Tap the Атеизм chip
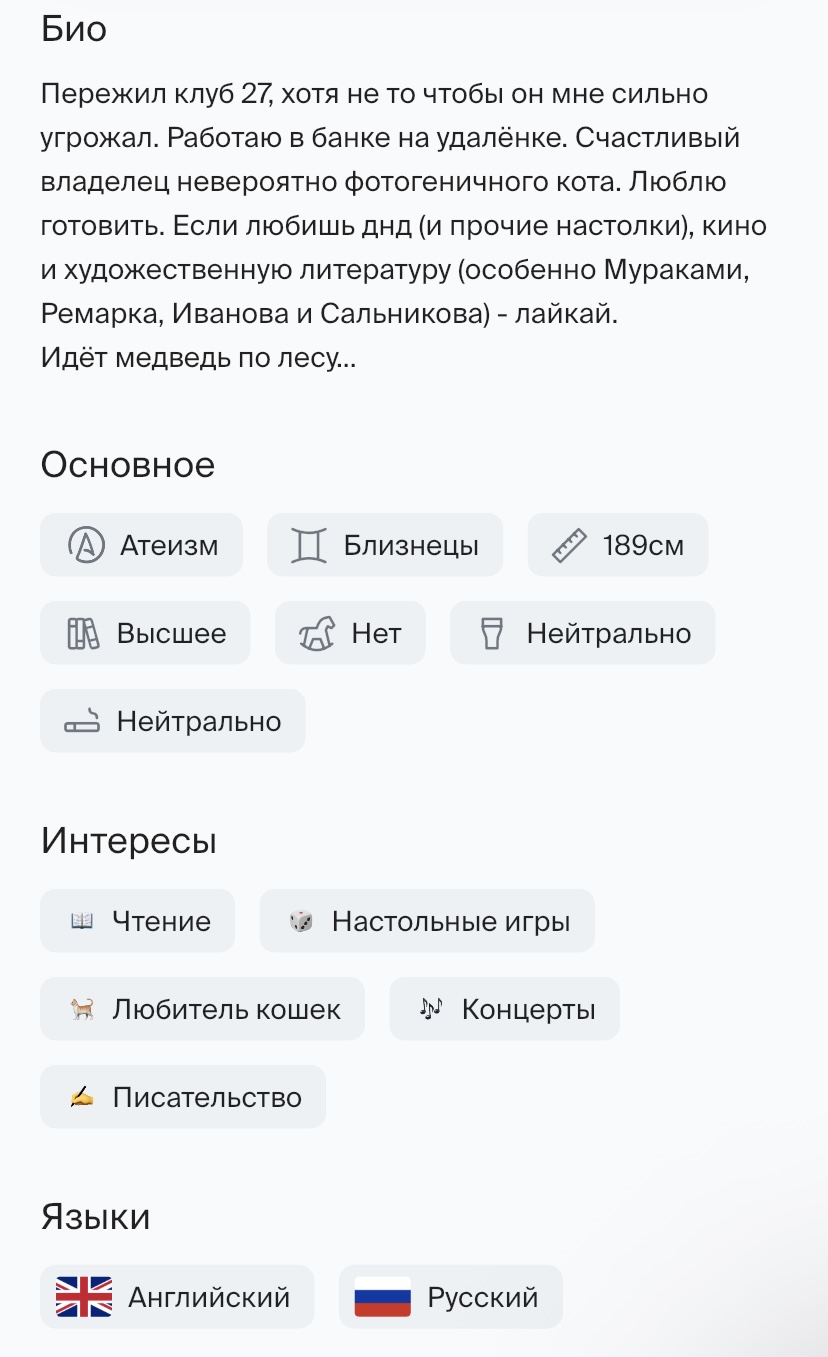Screen dimensions: 828x1357 (x=141, y=545)
